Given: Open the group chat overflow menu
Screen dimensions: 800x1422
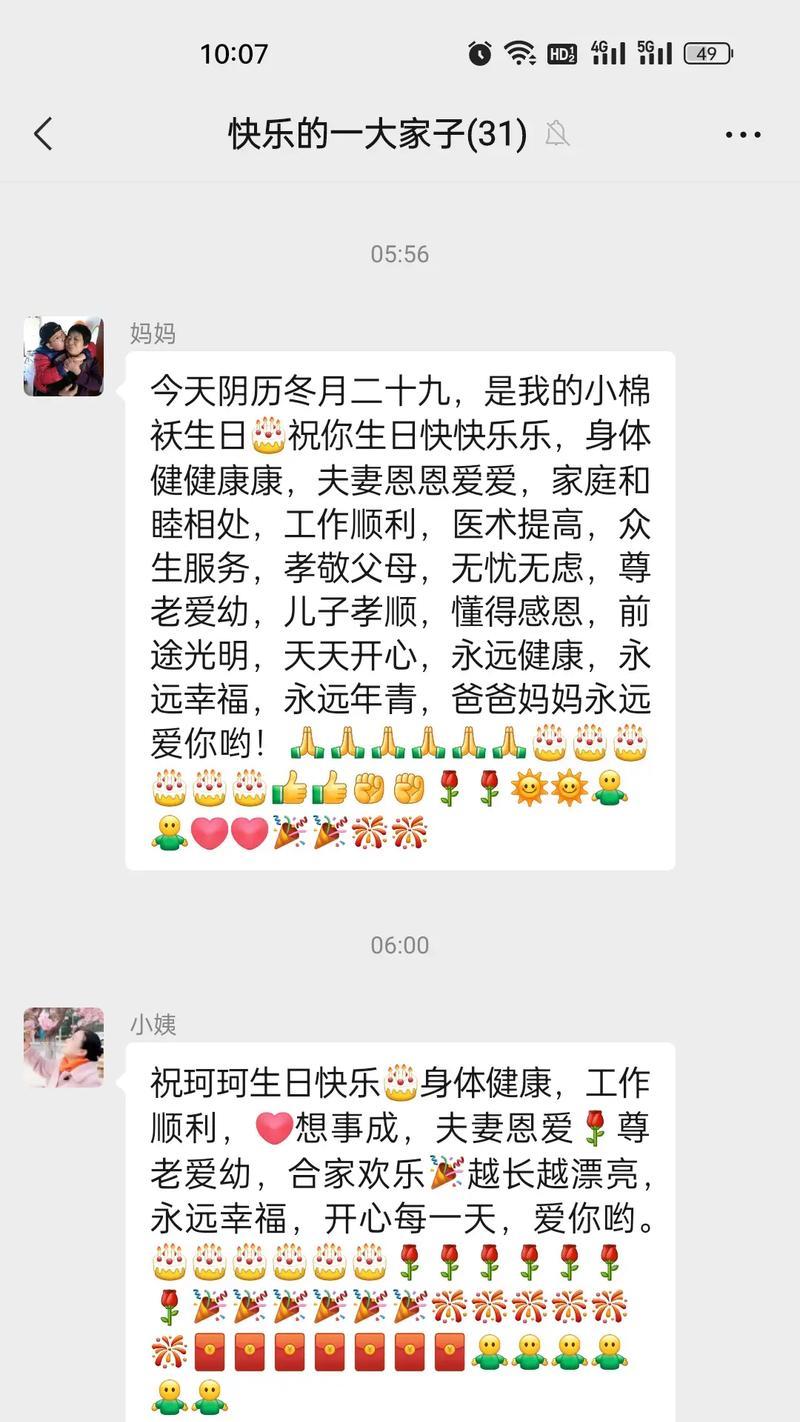Looking at the screenshot, I should tap(742, 134).
